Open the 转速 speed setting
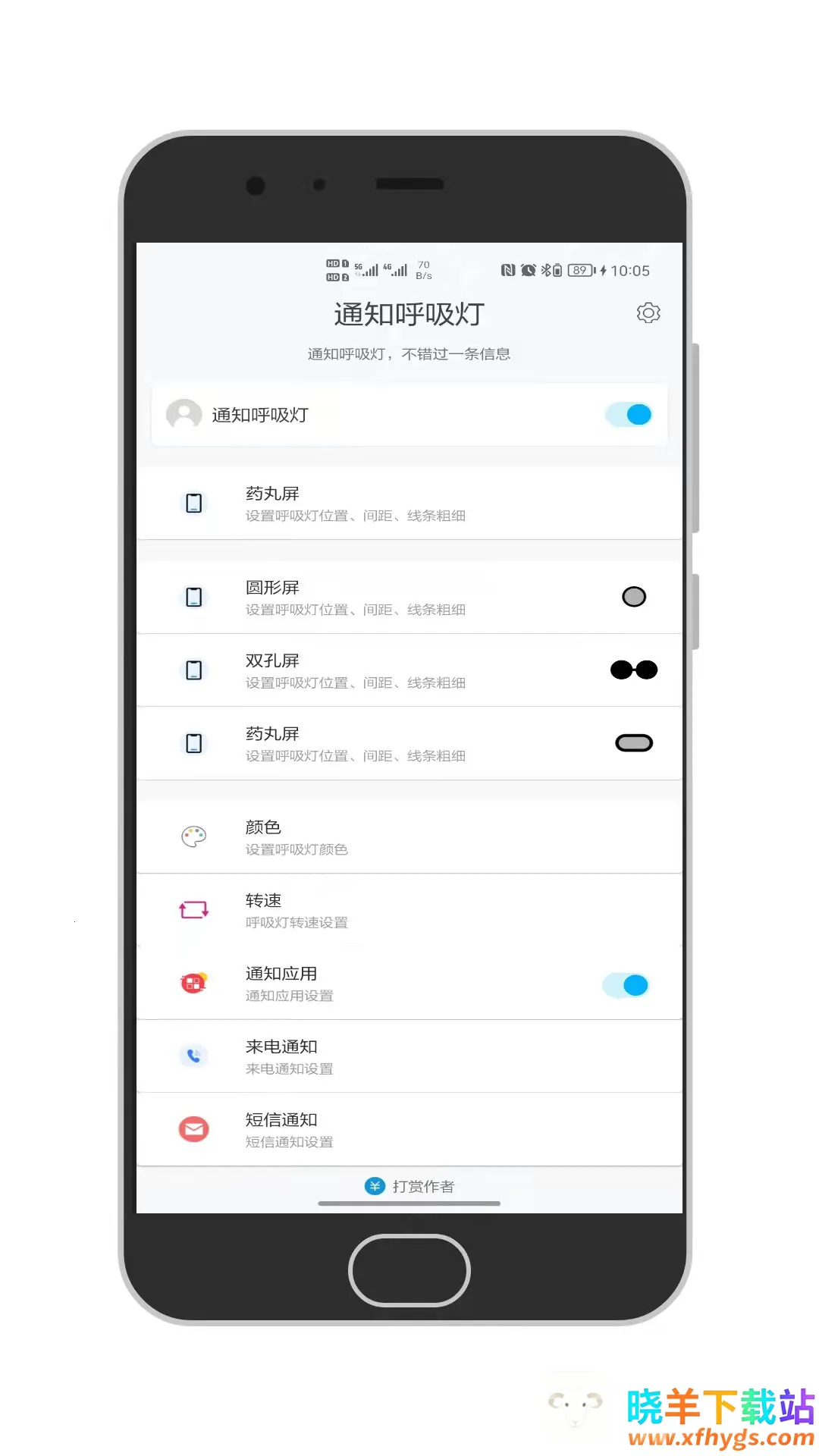Viewport: 819px width, 1456px height. coord(409,910)
